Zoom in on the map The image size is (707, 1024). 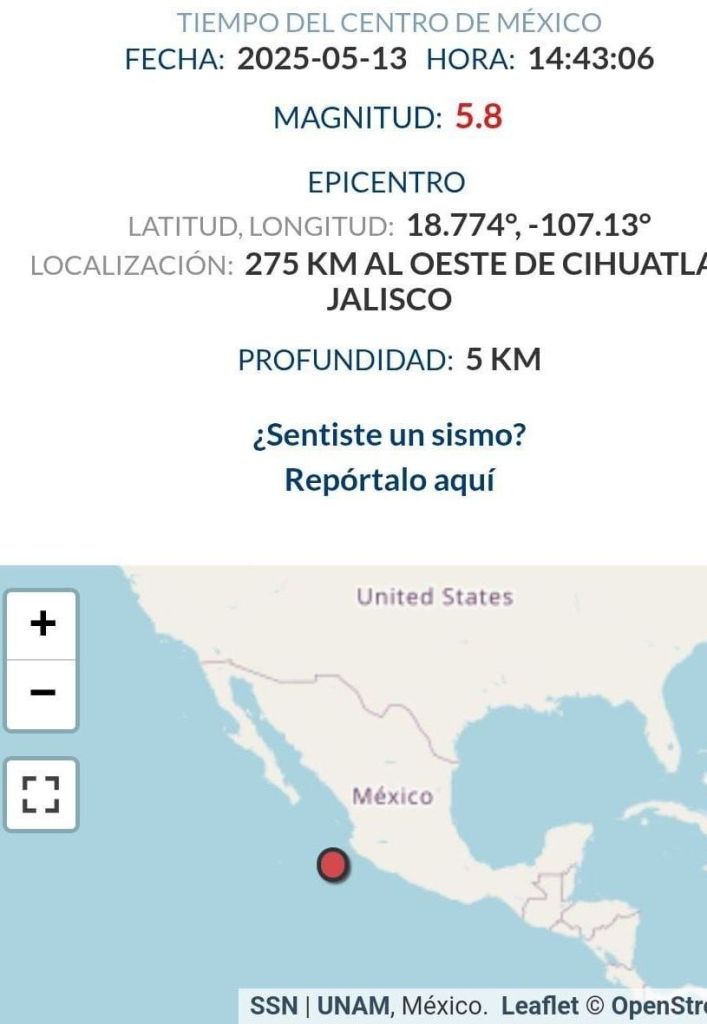41,625
